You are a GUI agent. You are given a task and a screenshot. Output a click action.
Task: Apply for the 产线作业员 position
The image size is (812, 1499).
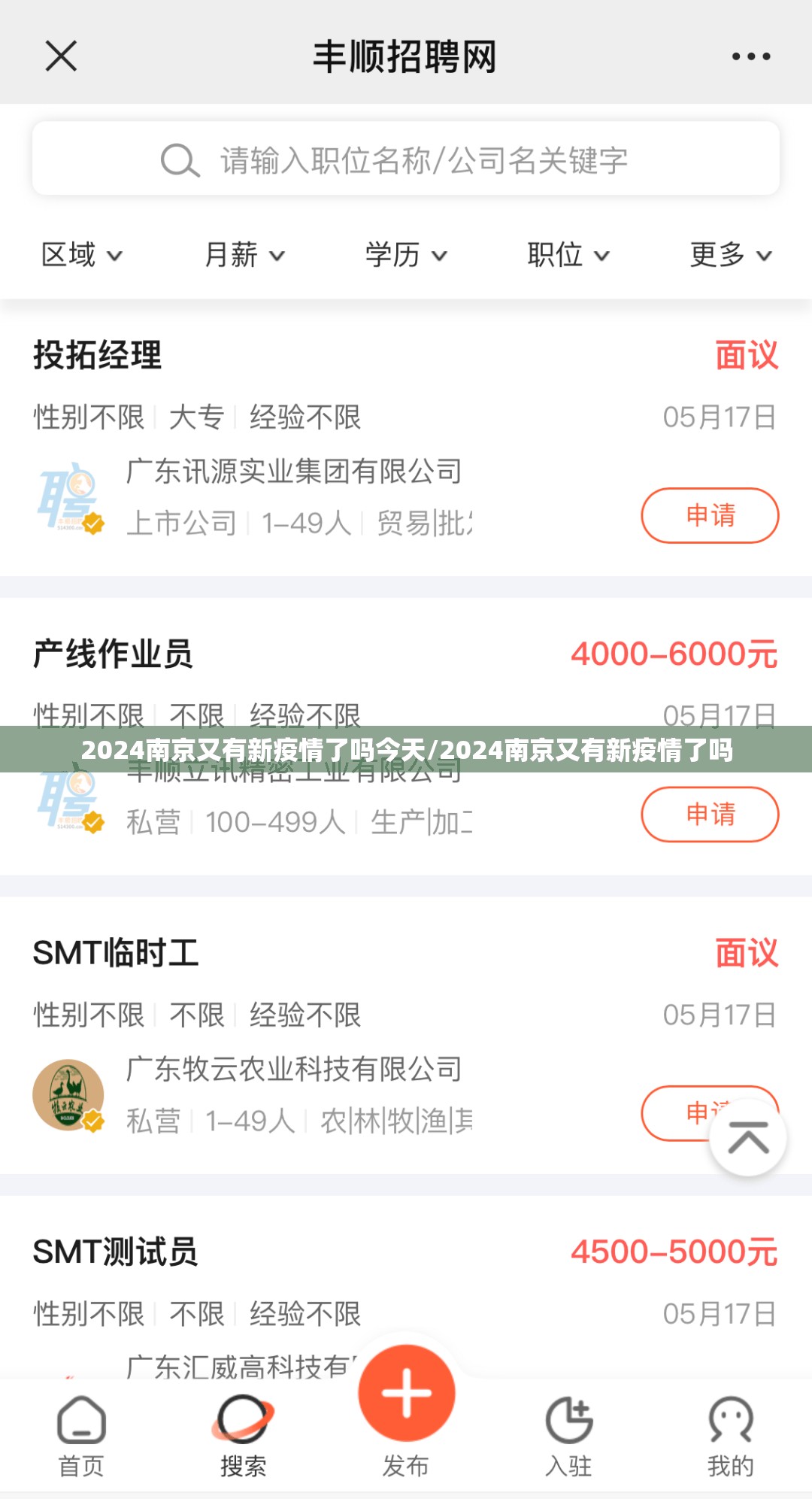[710, 815]
